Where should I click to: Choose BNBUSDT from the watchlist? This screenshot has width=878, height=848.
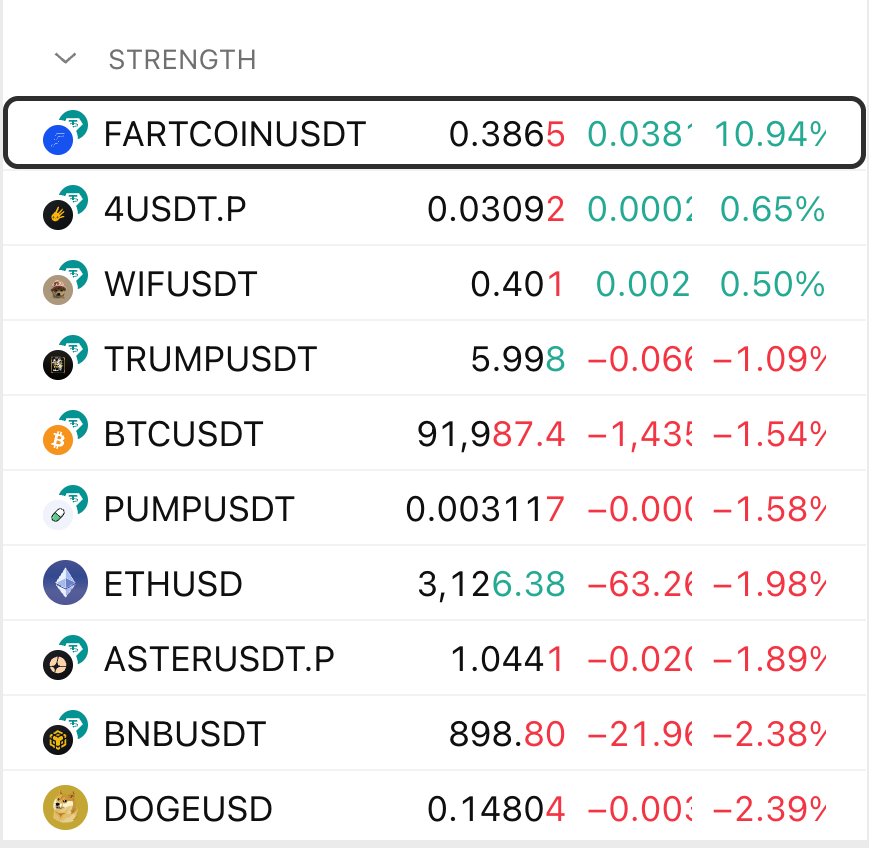[x=185, y=734]
